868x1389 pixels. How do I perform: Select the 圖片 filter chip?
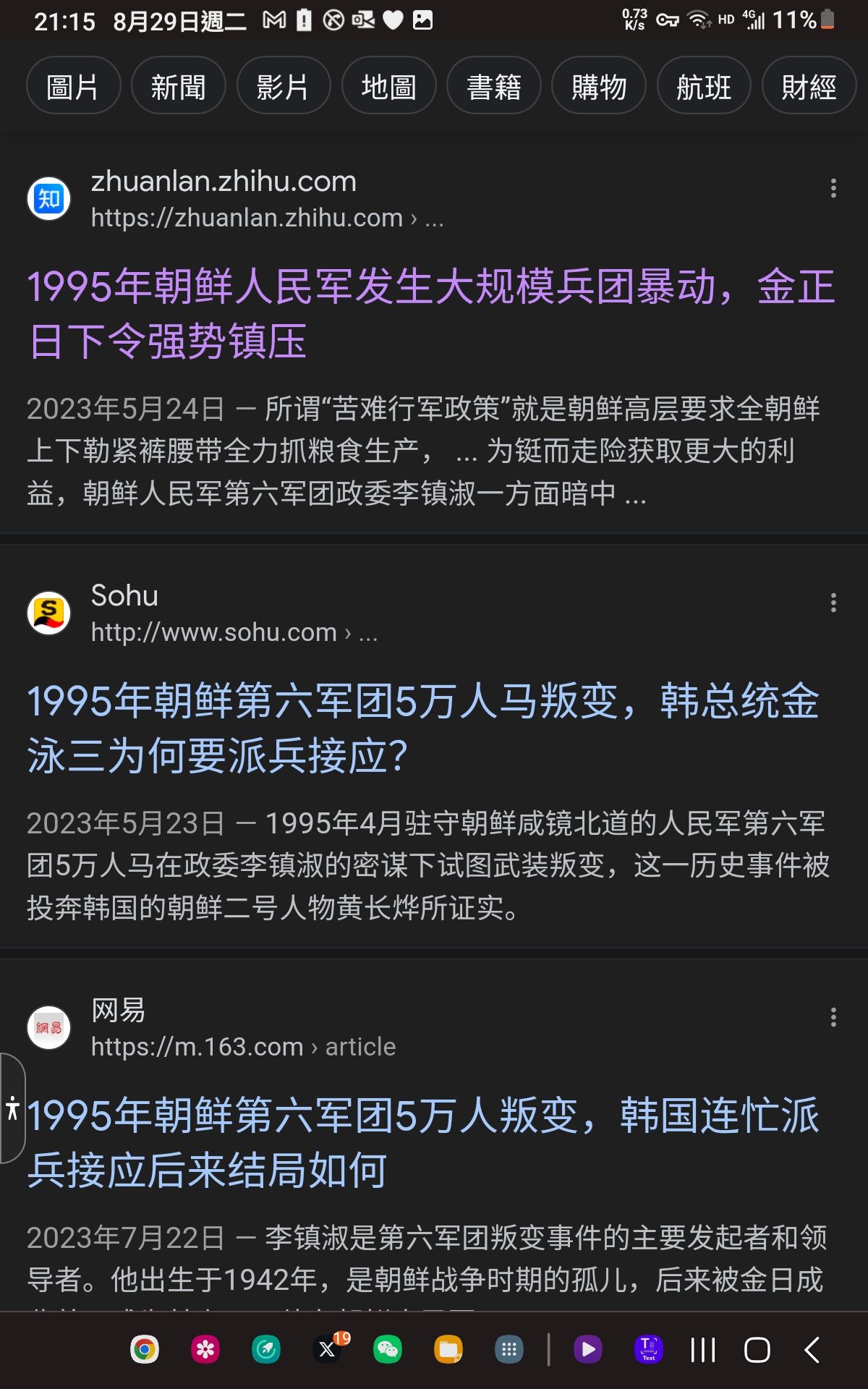pyautogui.click(x=73, y=87)
